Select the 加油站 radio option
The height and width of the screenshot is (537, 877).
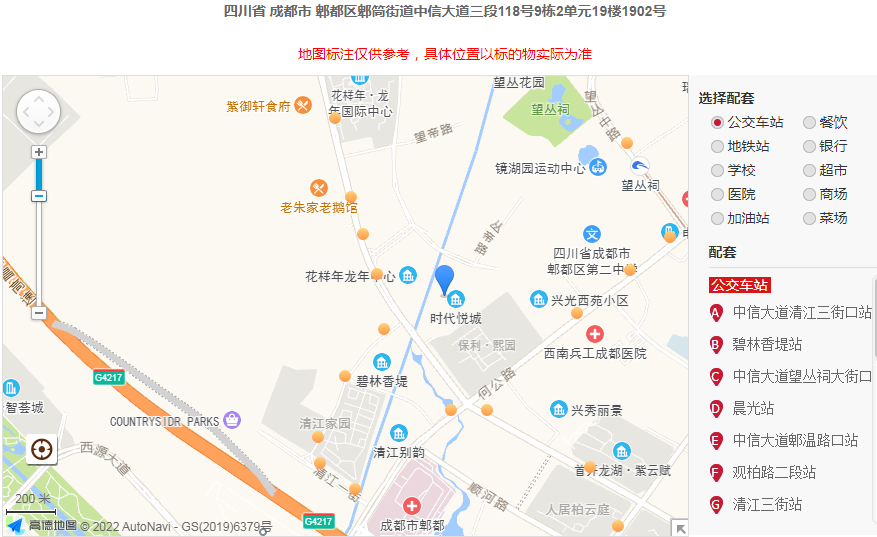[x=718, y=218]
